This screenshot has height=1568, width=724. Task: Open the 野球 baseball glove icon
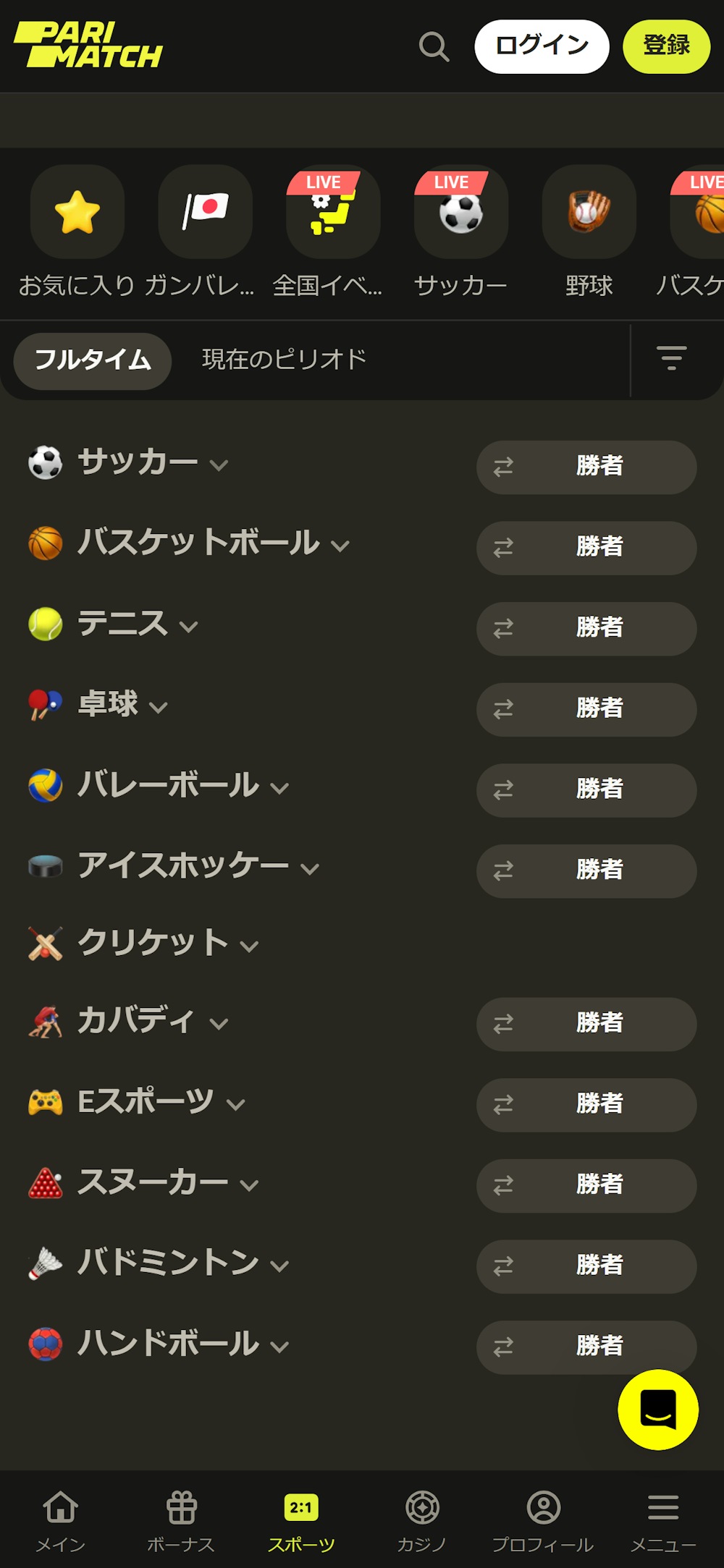pos(589,211)
